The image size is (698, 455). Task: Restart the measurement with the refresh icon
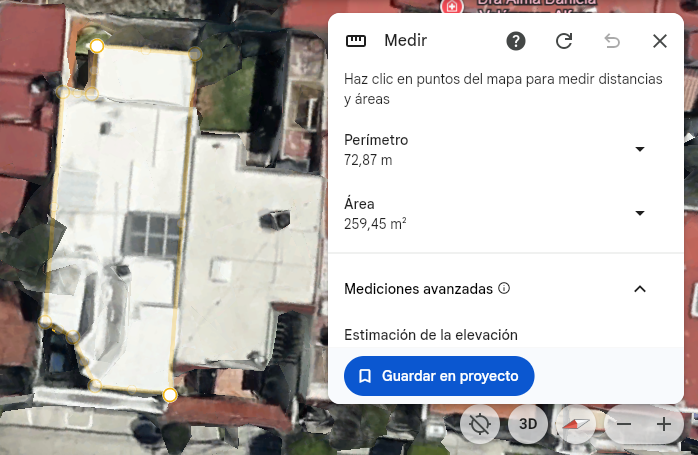point(564,41)
